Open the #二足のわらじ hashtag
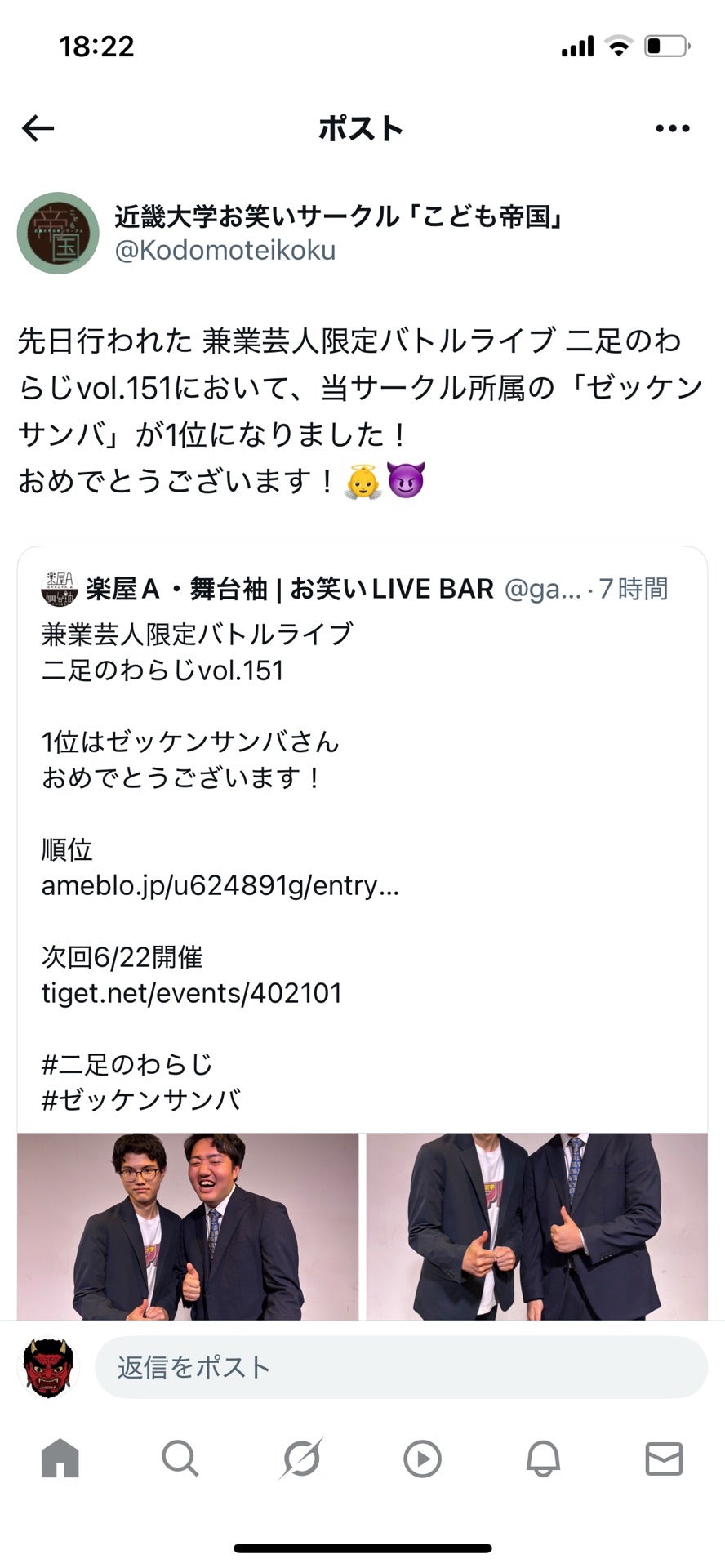The image size is (725, 1568). [127, 1064]
